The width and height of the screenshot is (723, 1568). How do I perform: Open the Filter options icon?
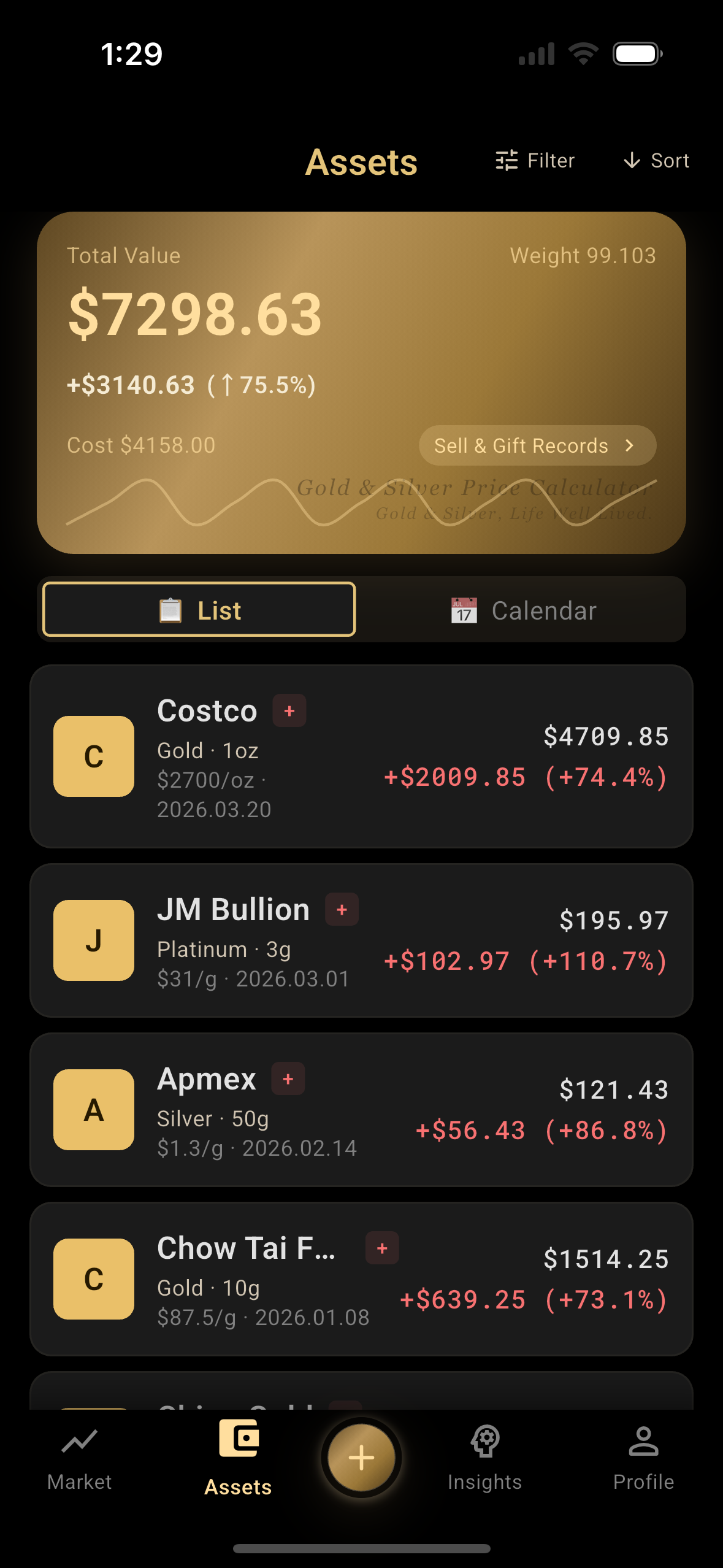point(507,160)
